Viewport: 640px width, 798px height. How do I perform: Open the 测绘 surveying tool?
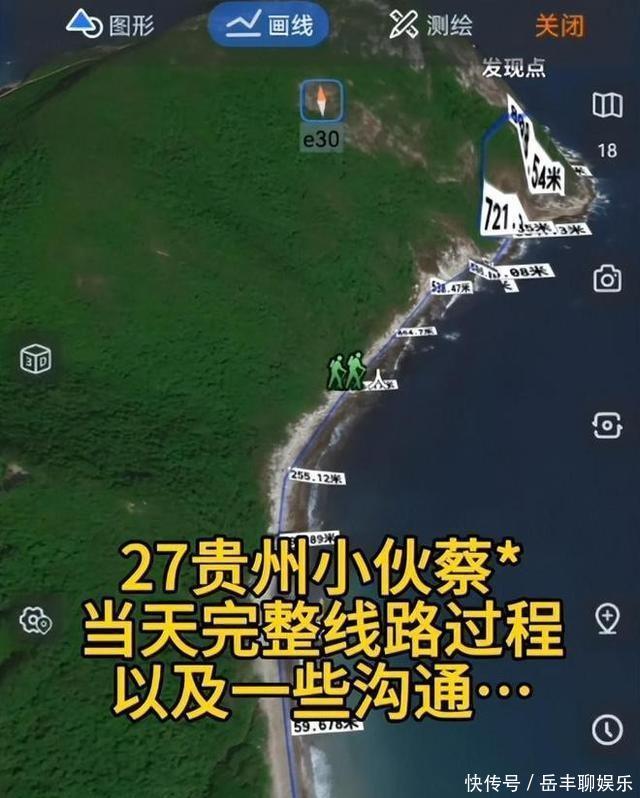[x=431, y=23]
